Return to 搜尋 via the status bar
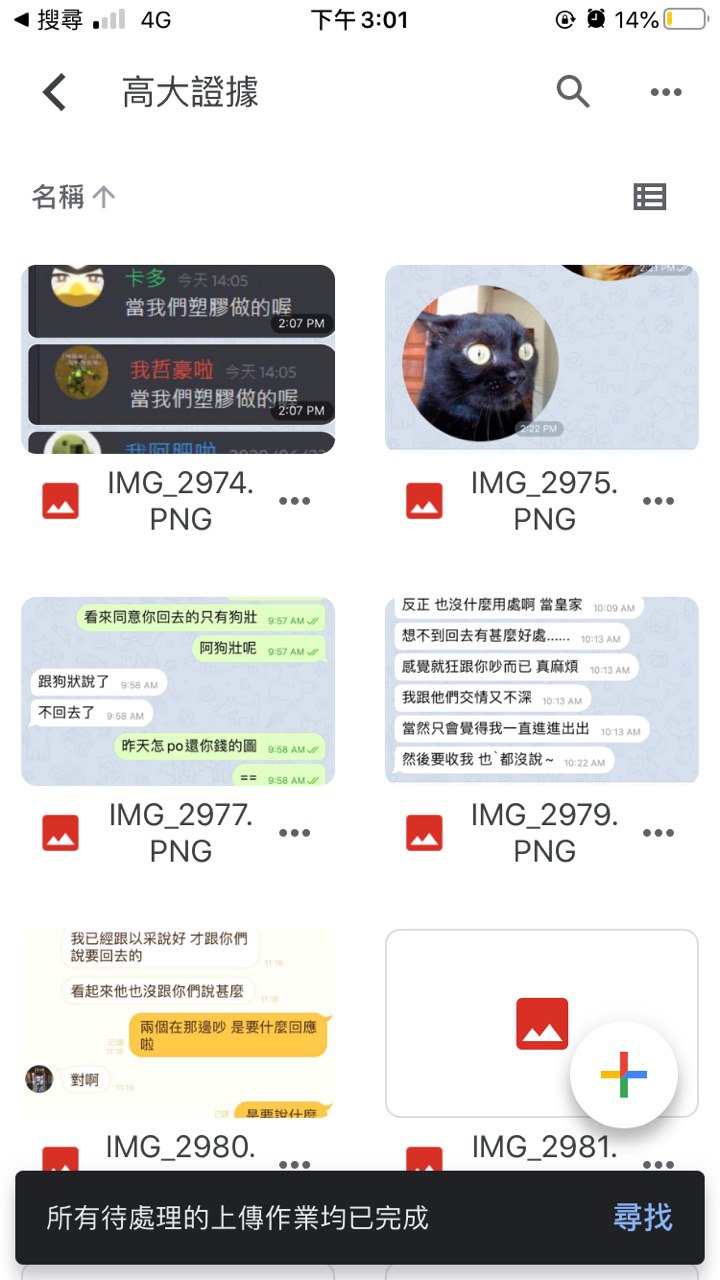 coord(48,20)
